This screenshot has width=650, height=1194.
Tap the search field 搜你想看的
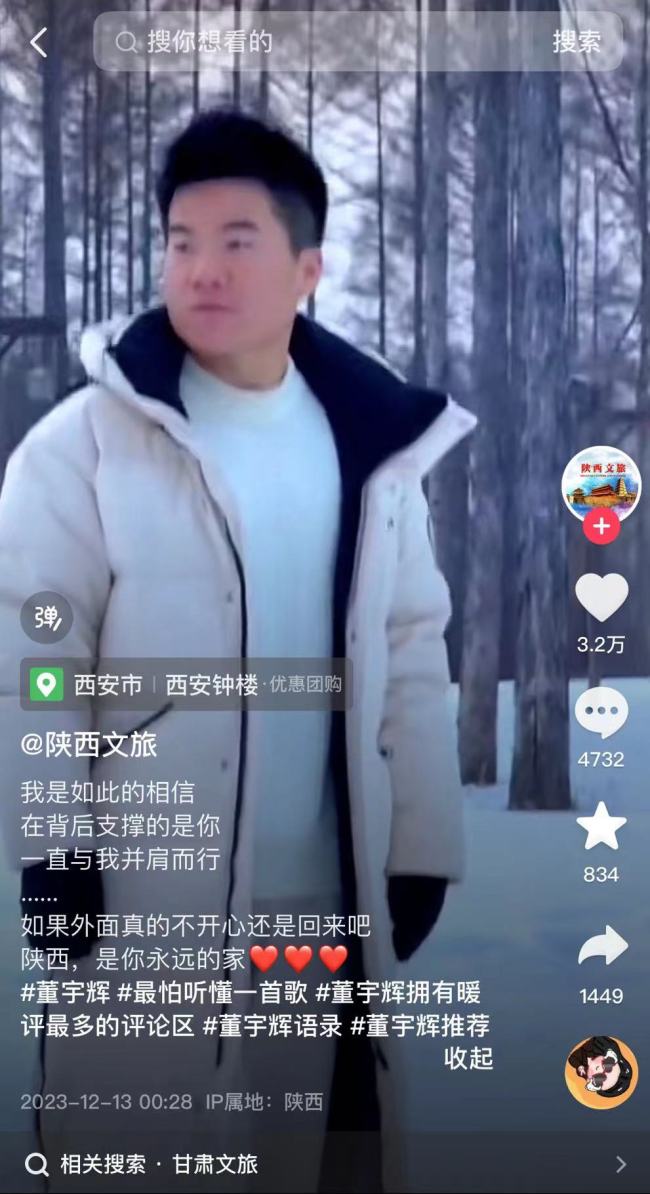click(x=320, y=42)
